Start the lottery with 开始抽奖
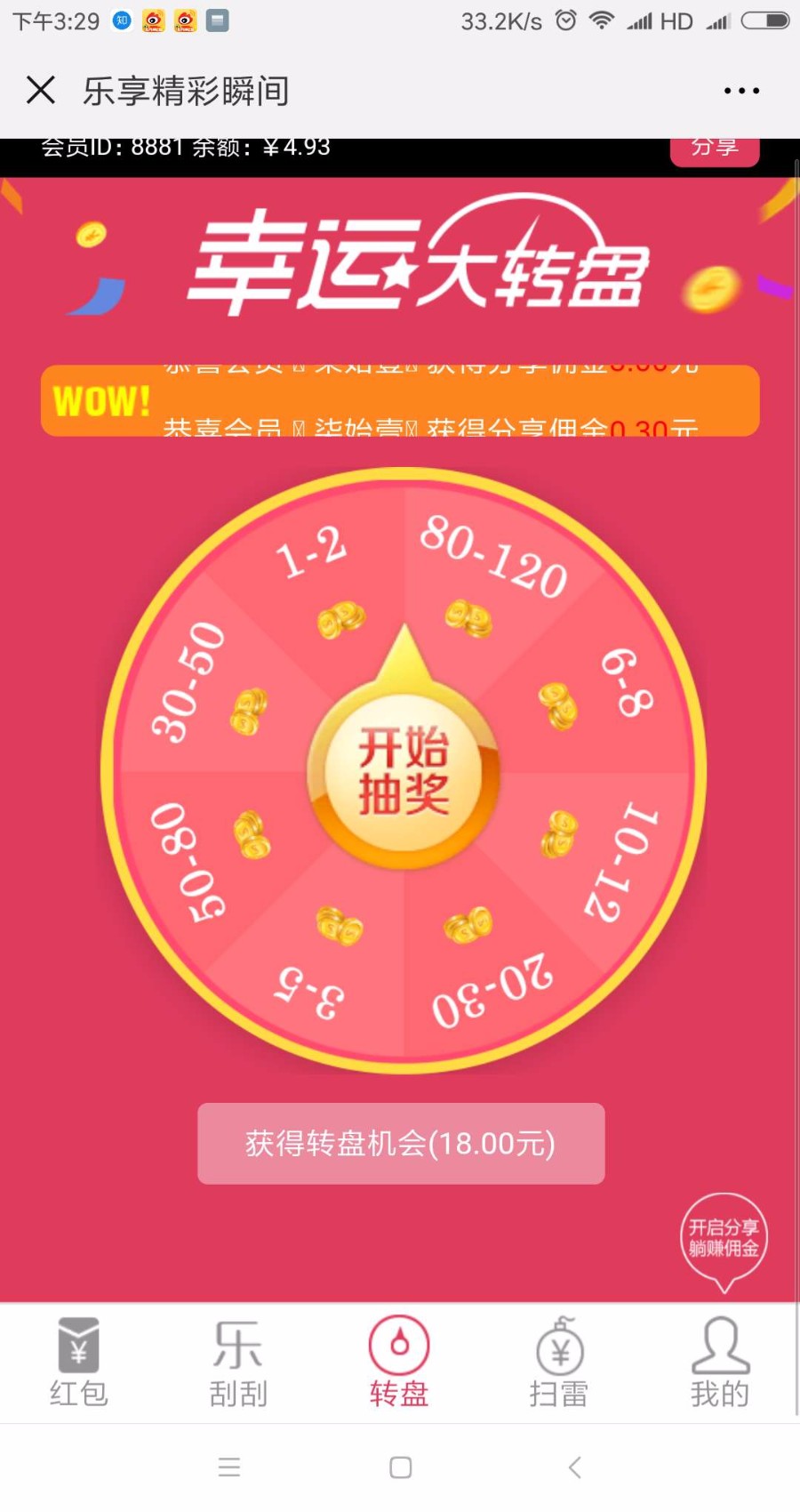The width and height of the screenshot is (800, 1512). (x=403, y=770)
